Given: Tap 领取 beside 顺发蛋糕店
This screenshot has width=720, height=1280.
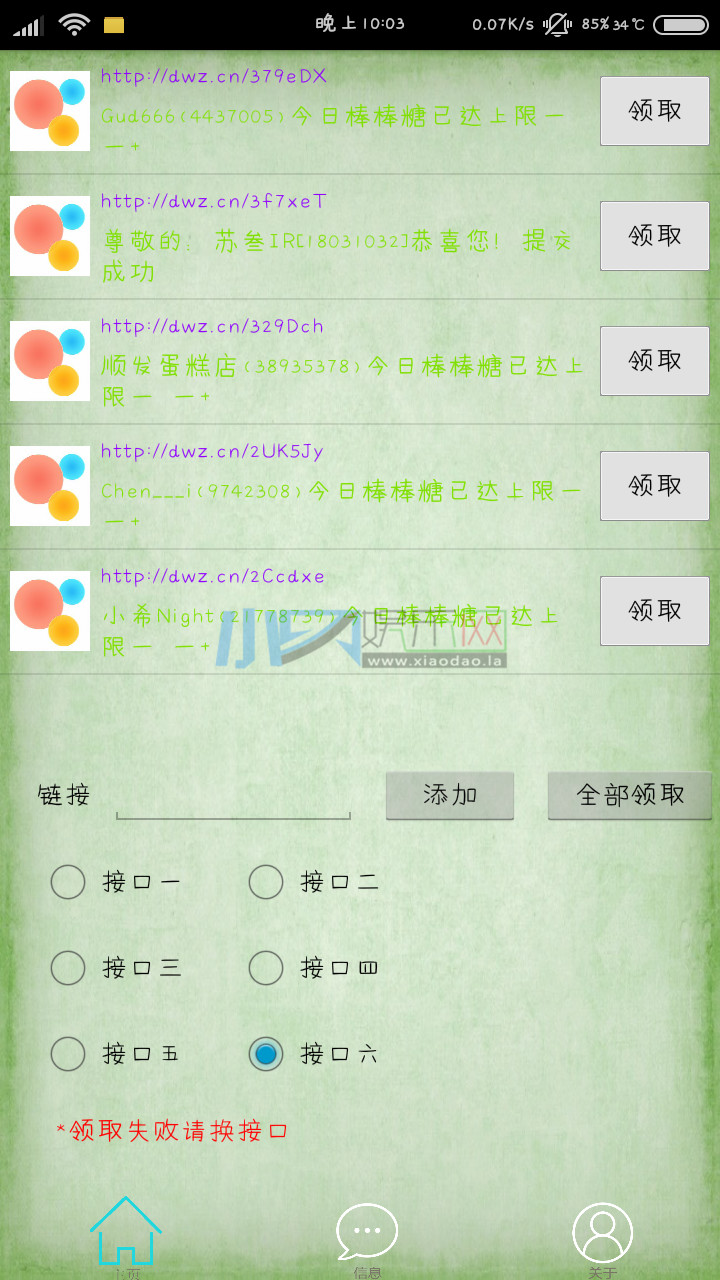Looking at the screenshot, I should click(655, 361).
